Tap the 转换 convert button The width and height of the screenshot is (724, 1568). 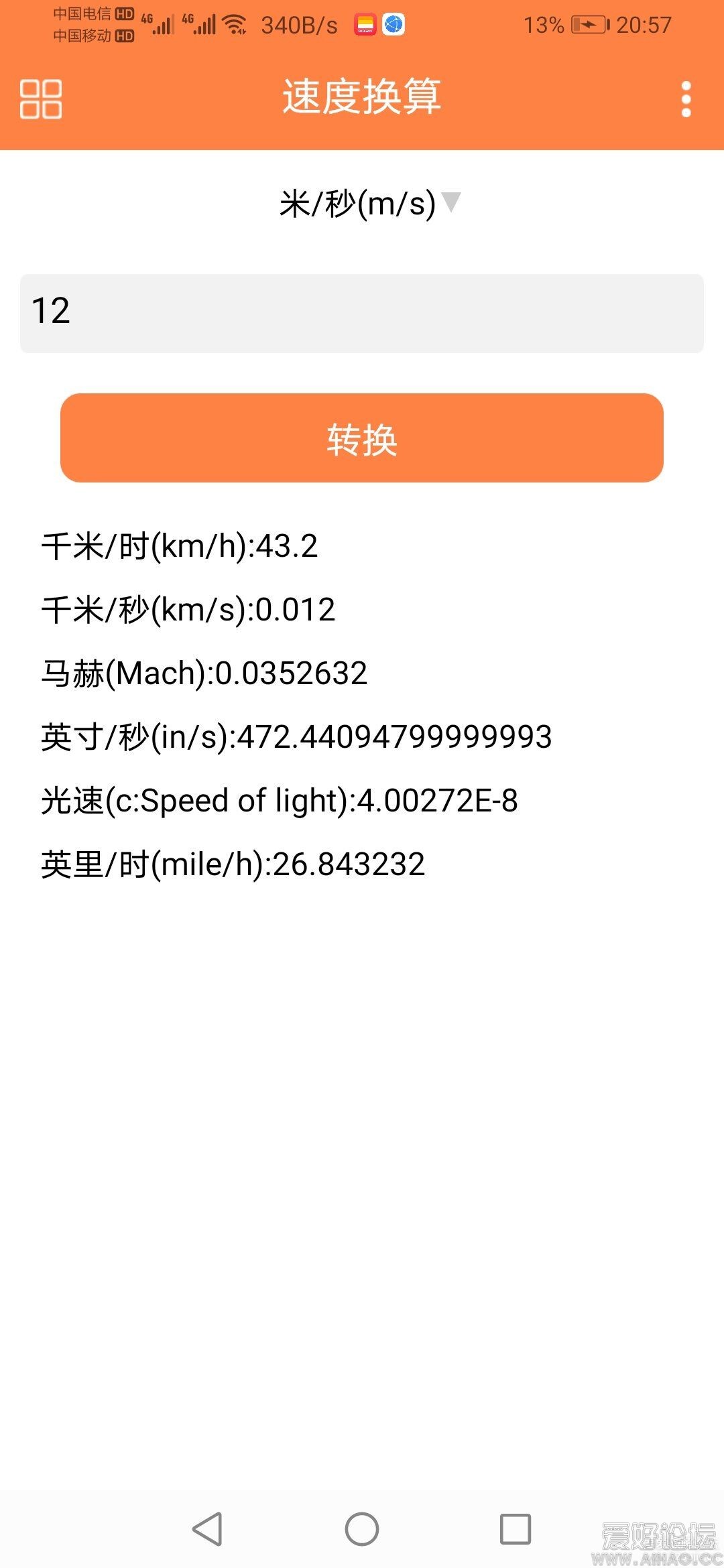click(362, 439)
